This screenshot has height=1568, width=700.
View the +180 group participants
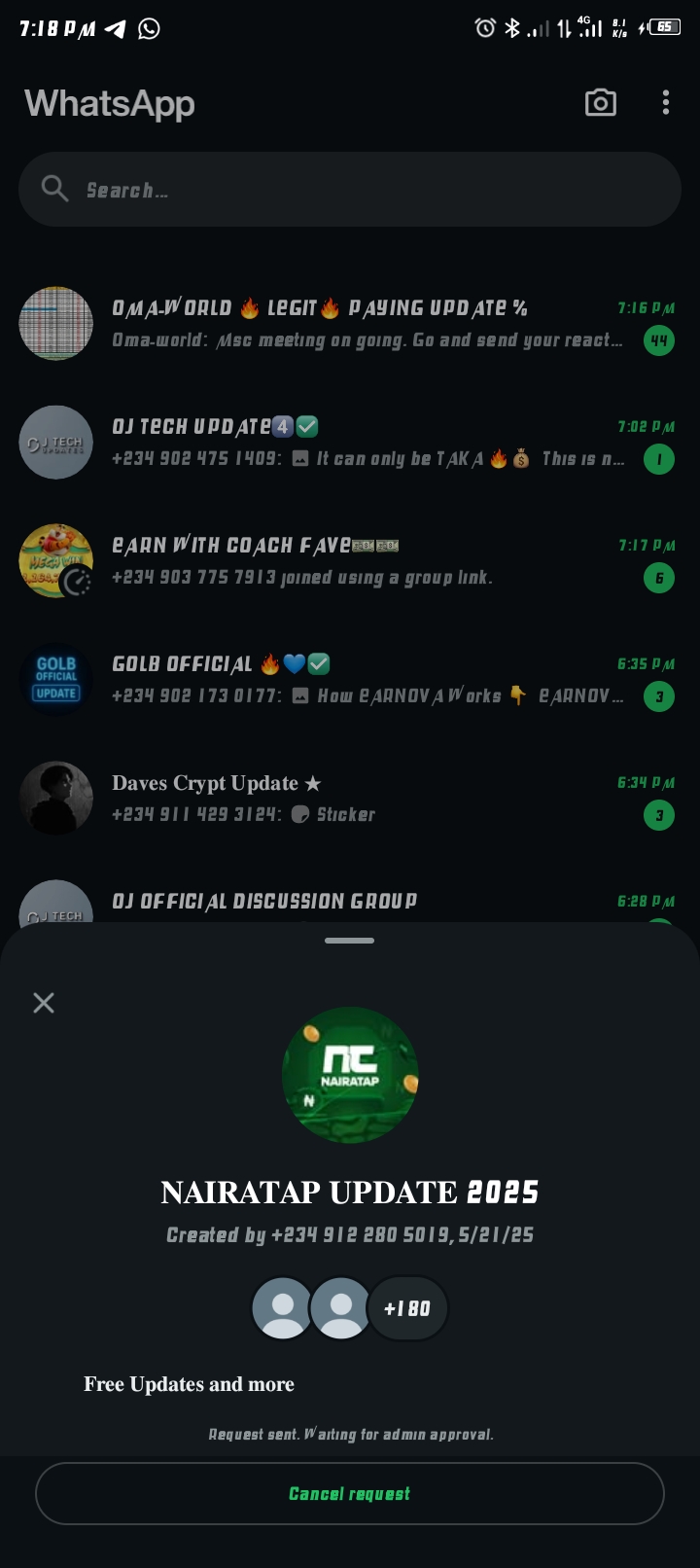click(x=407, y=1308)
